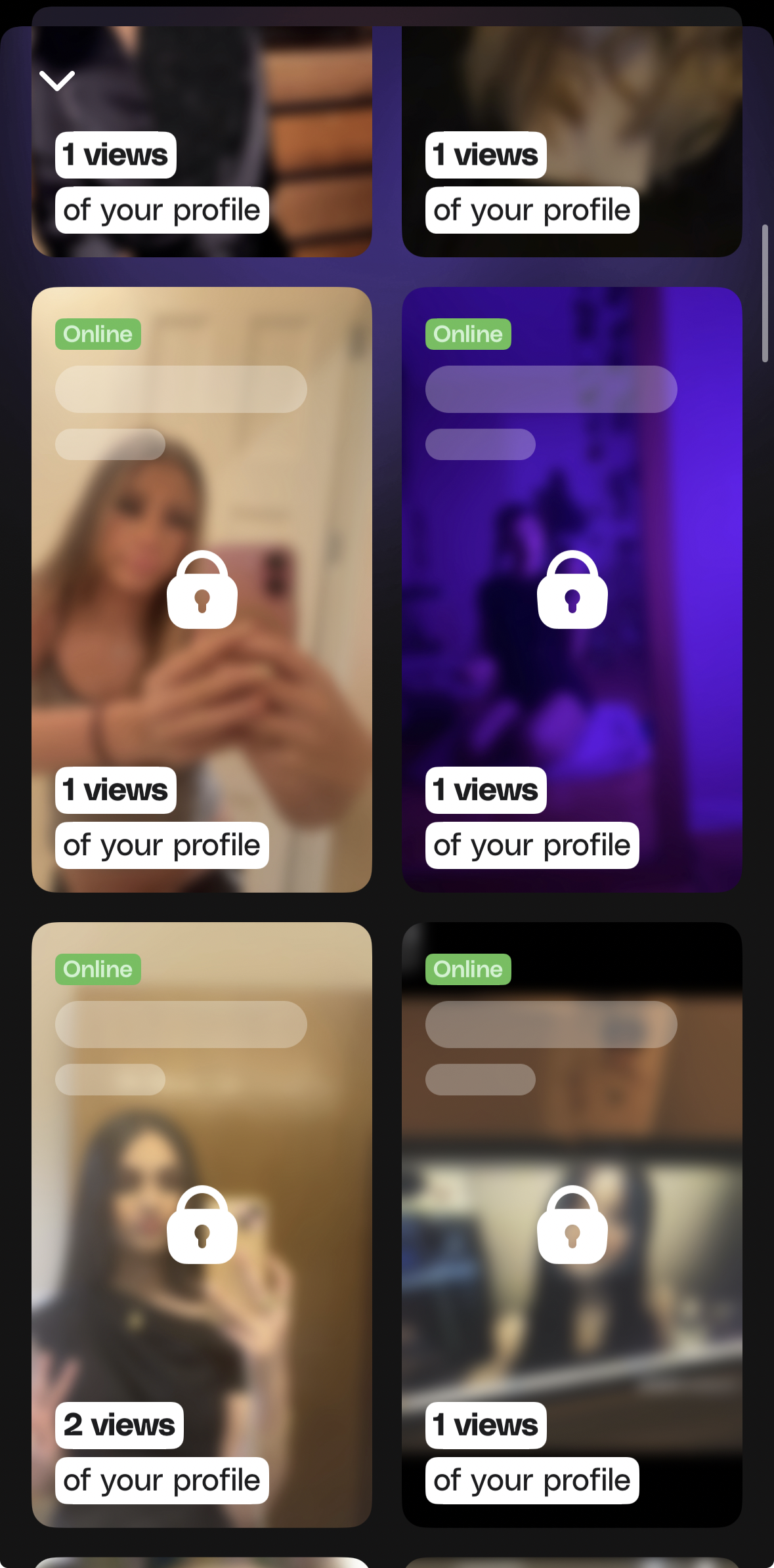Collapse this viewers list with the down chevron
The image size is (774, 1568).
(x=57, y=81)
